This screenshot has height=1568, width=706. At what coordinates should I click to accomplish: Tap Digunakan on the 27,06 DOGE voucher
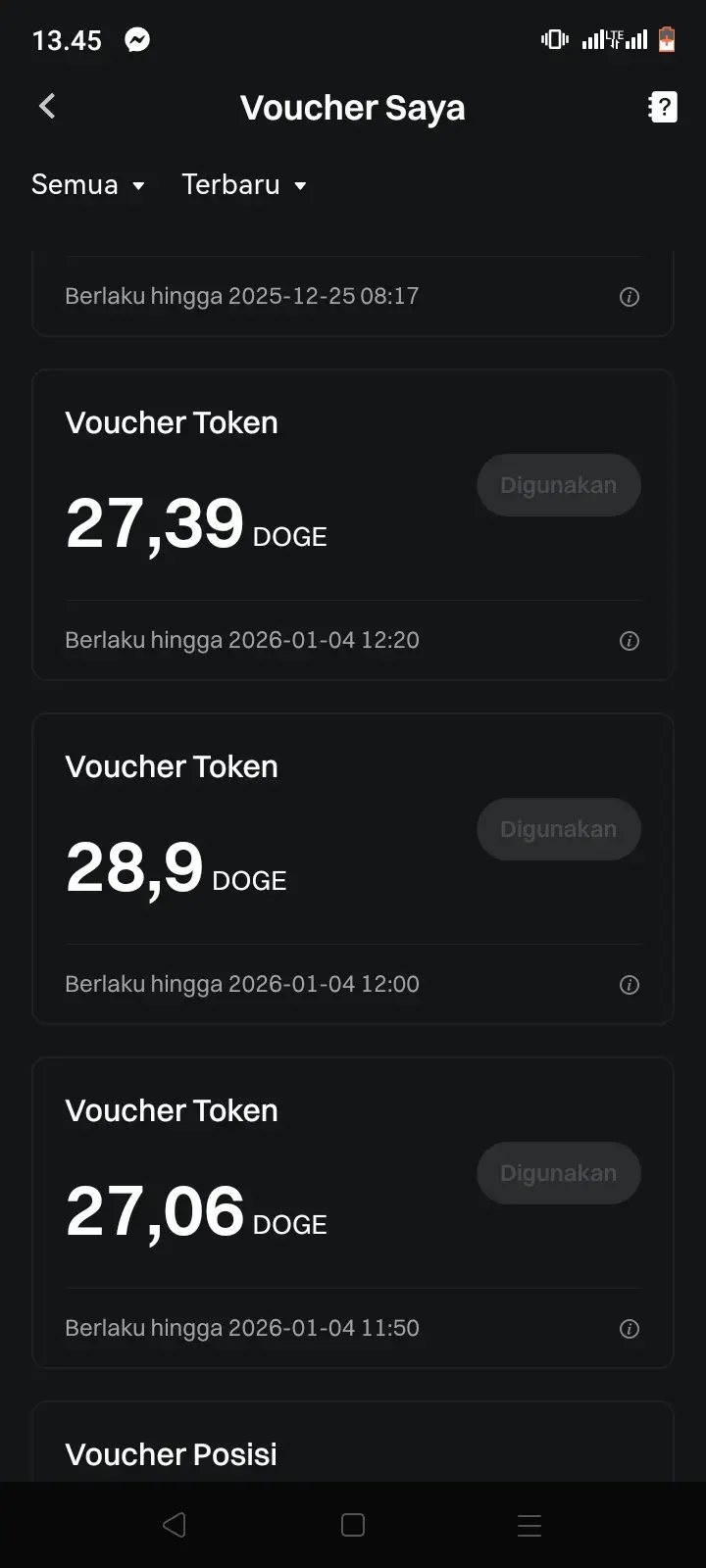559,1173
